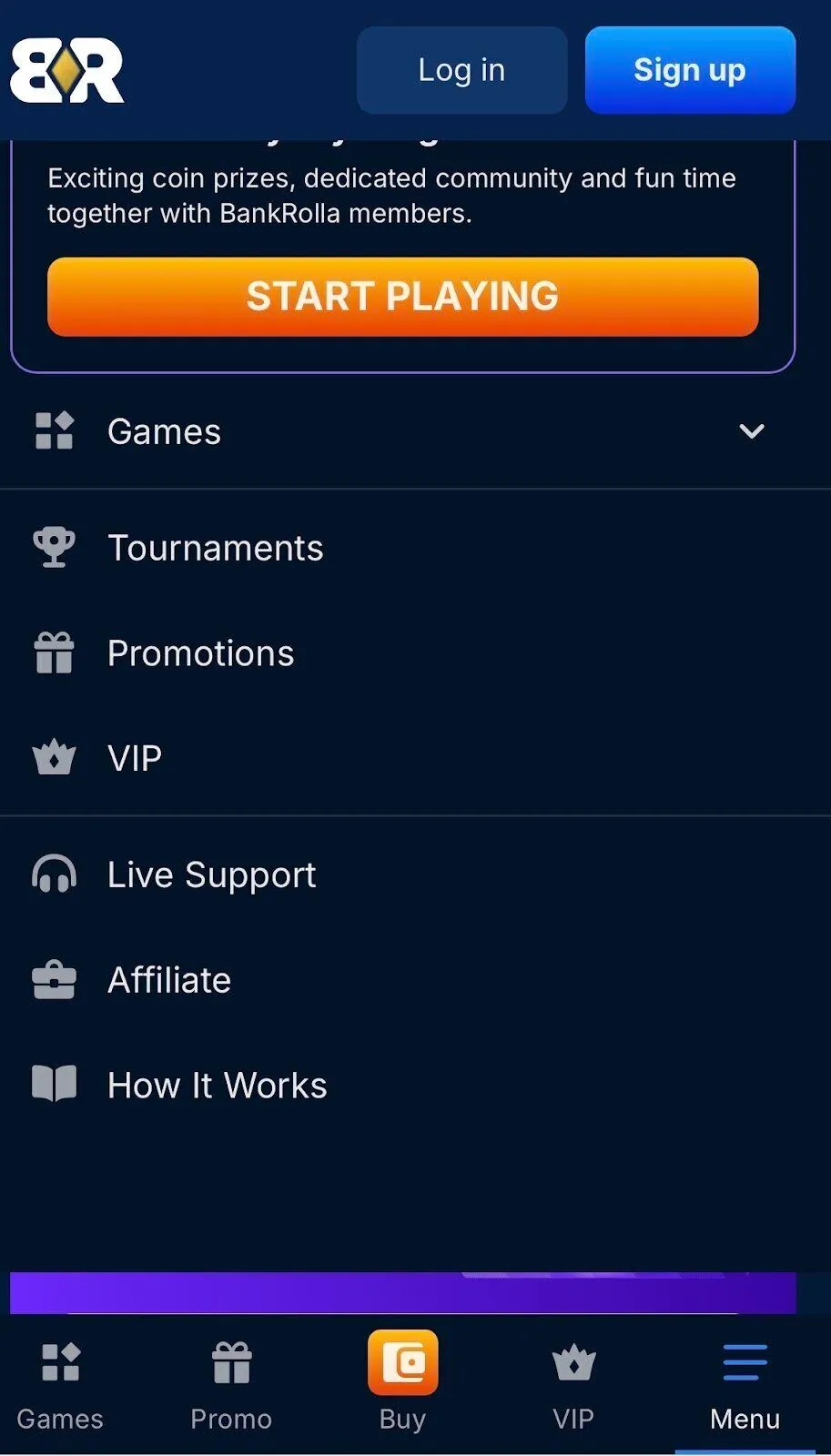Select the Tournaments menu entry

[215, 547]
